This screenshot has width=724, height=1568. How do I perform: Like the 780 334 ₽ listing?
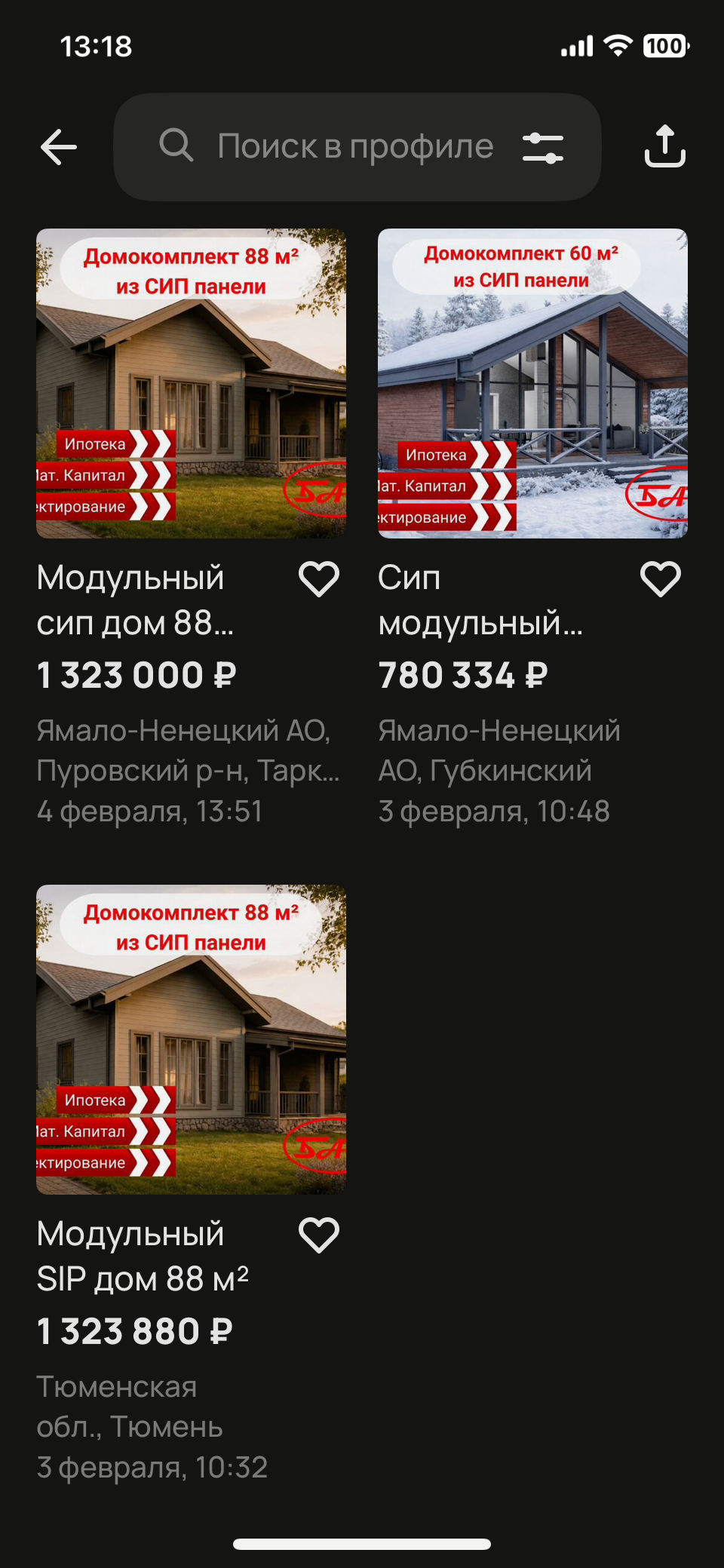point(660,579)
